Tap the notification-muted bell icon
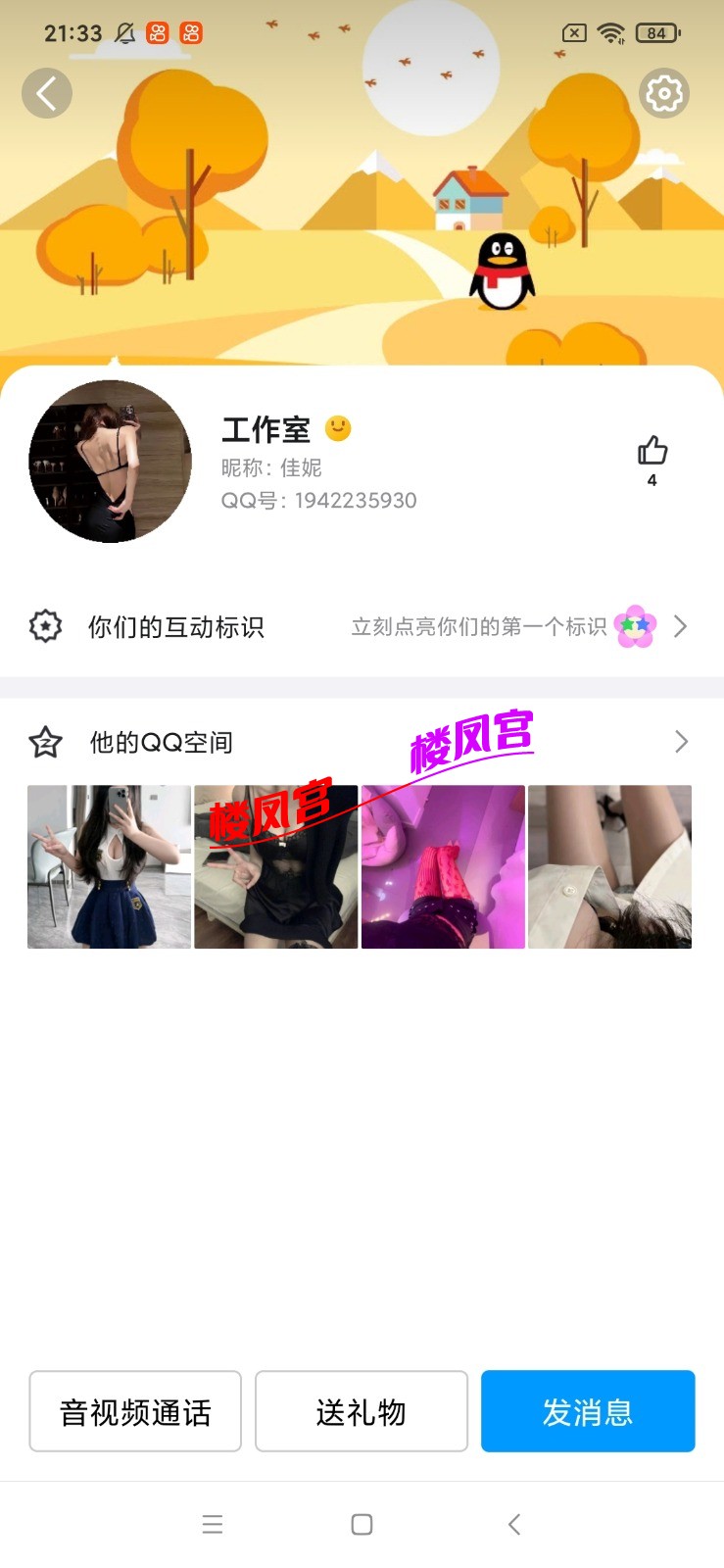The width and height of the screenshot is (724, 1568). click(x=122, y=32)
